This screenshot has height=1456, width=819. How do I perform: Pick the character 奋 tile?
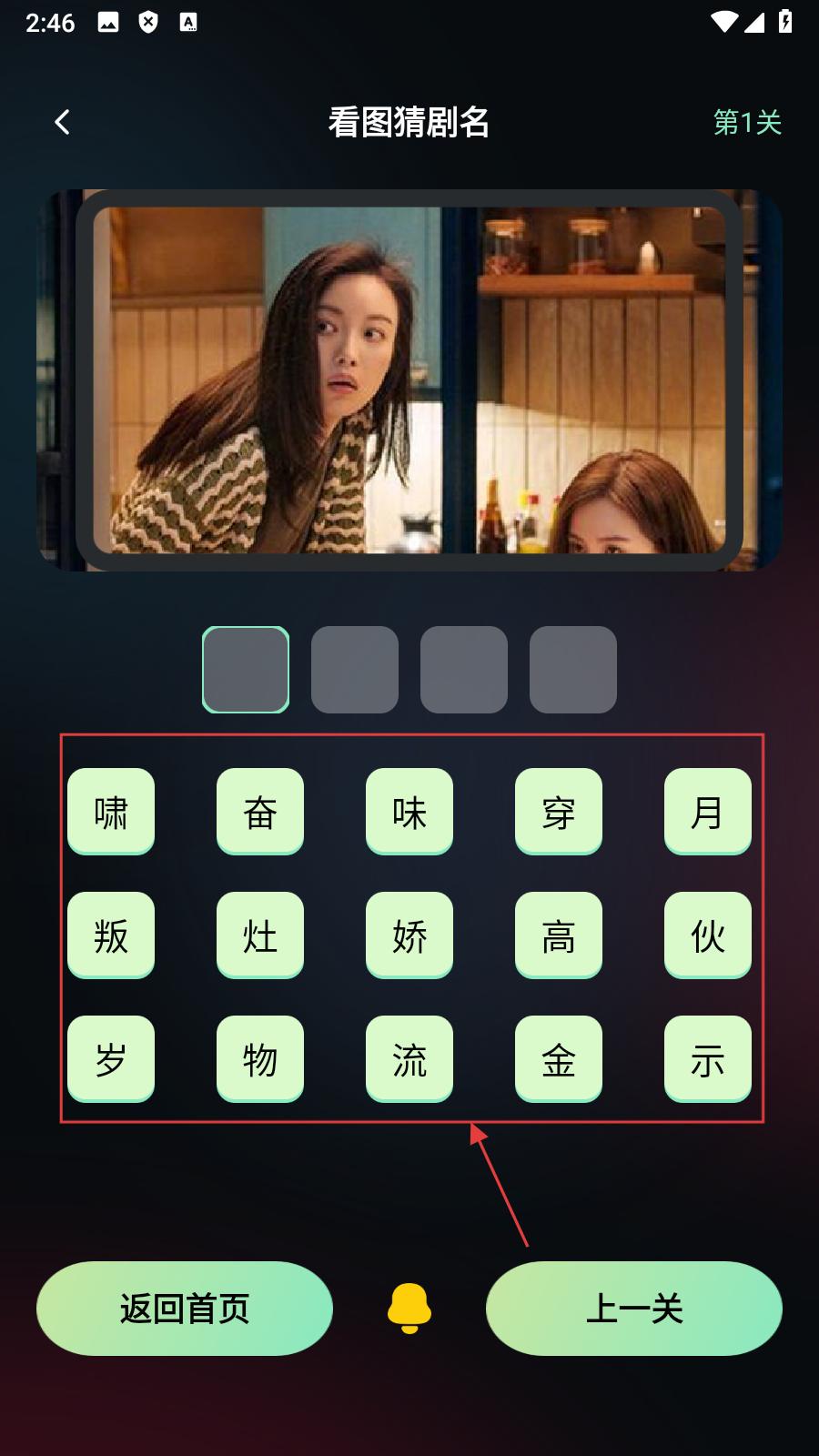click(x=260, y=811)
